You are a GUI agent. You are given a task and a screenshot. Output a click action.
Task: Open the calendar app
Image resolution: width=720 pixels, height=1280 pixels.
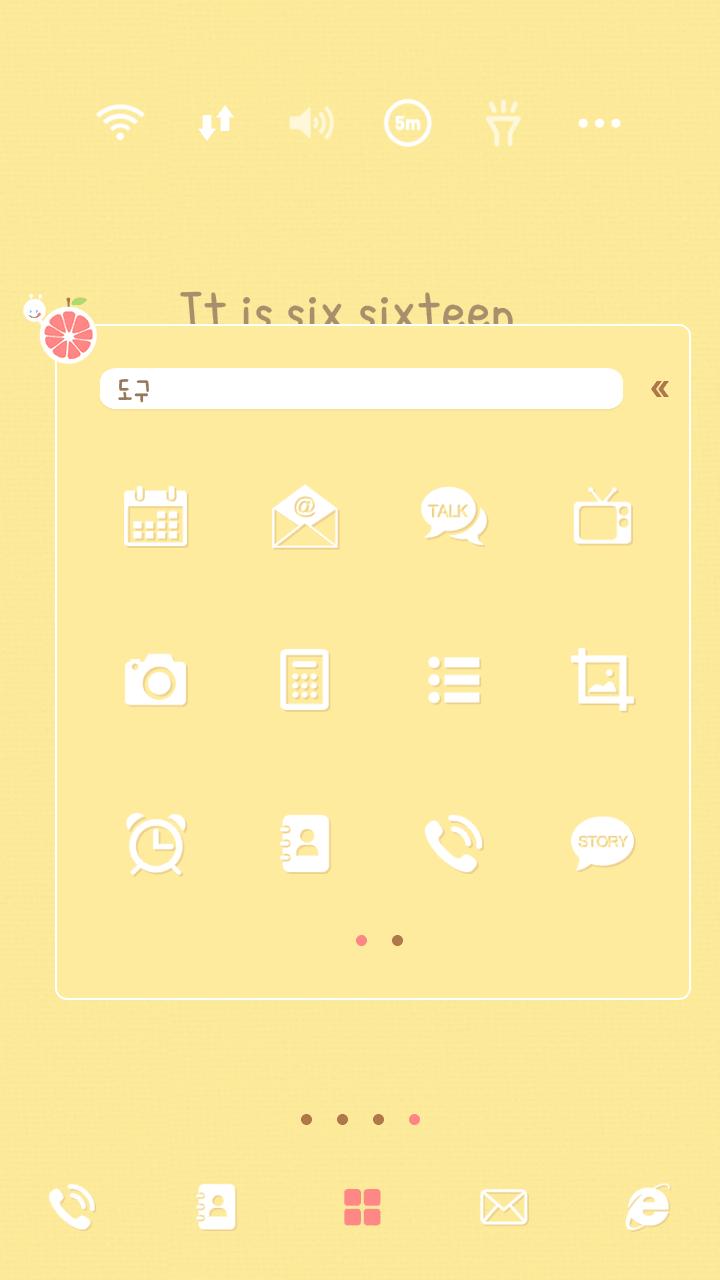coord(156,517)
